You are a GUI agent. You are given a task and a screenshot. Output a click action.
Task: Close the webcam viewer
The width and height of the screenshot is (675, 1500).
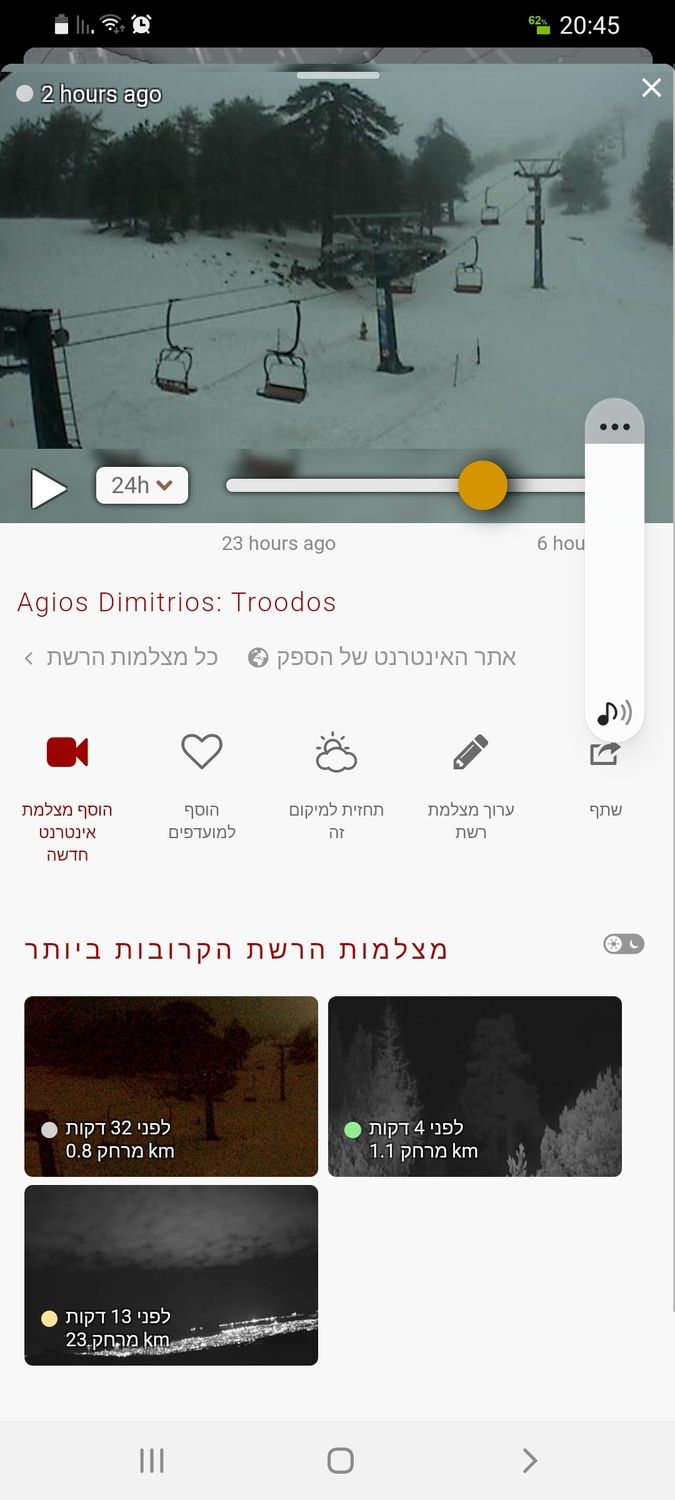[x=651, y=88]
